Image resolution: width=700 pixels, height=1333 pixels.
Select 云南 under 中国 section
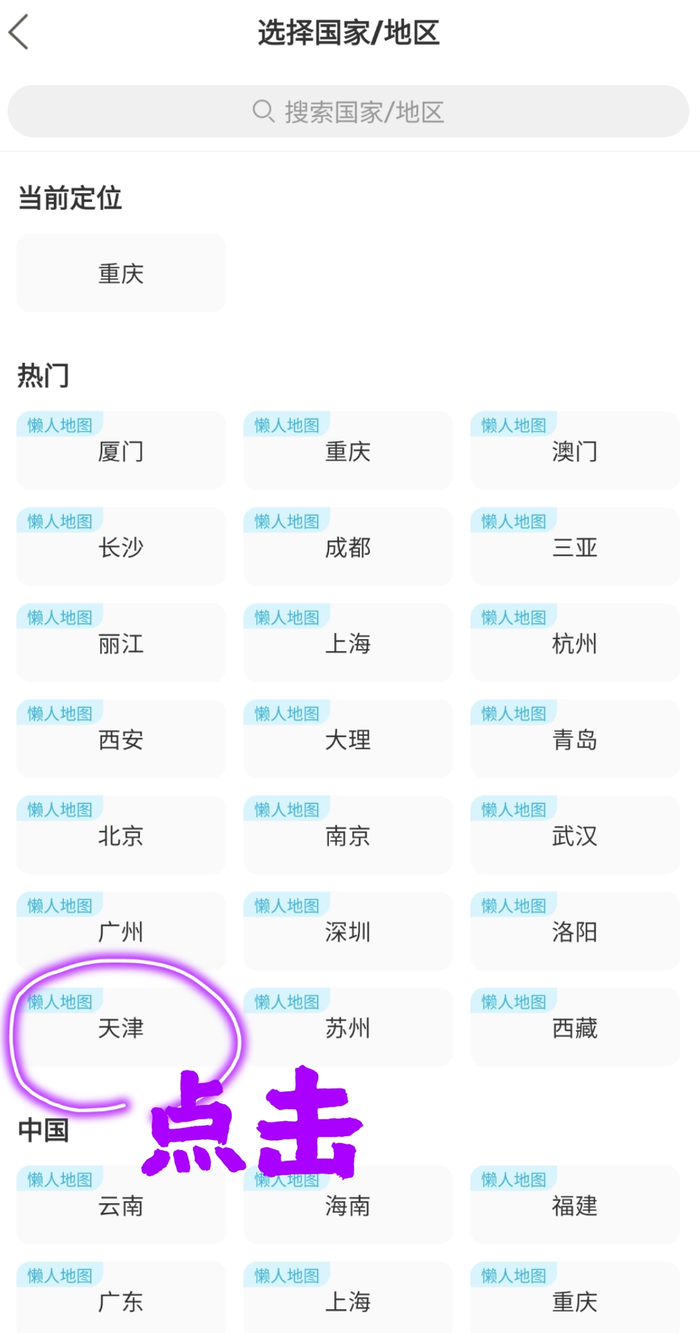[121, 1205]
